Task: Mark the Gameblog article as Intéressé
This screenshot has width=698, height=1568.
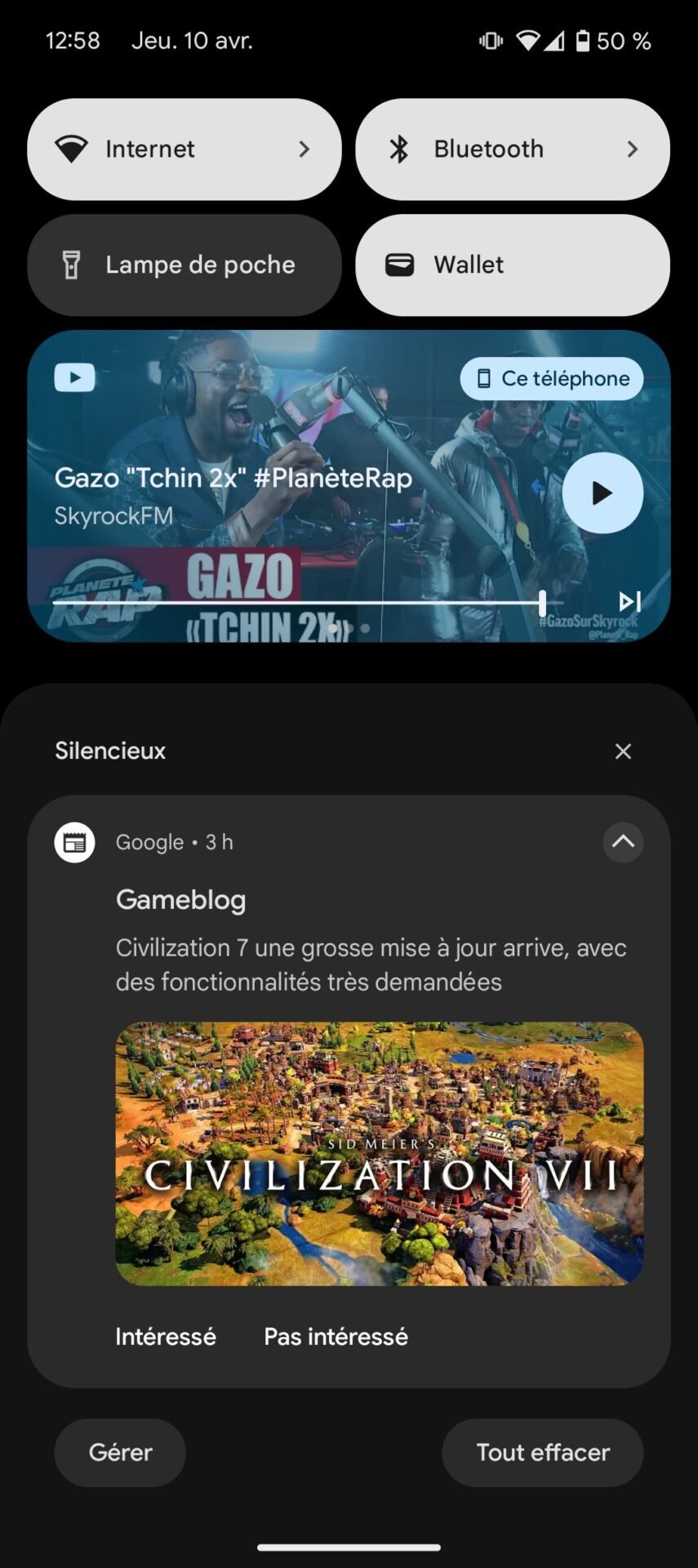Action: 166,1337
